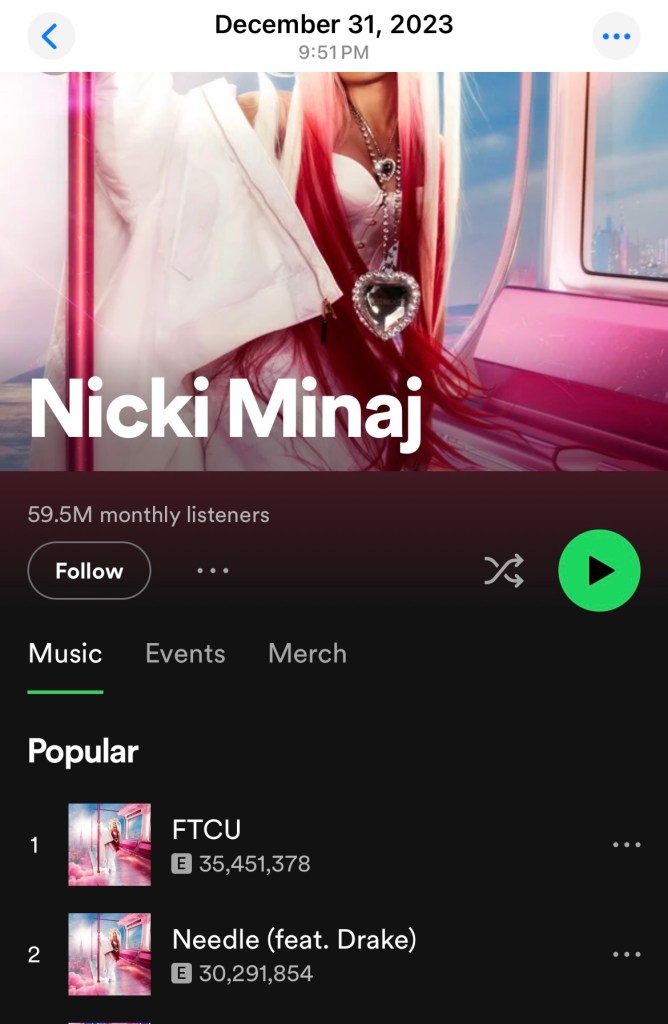
Task: Start playback with the green play button
Action: click(x=599, y=571)
